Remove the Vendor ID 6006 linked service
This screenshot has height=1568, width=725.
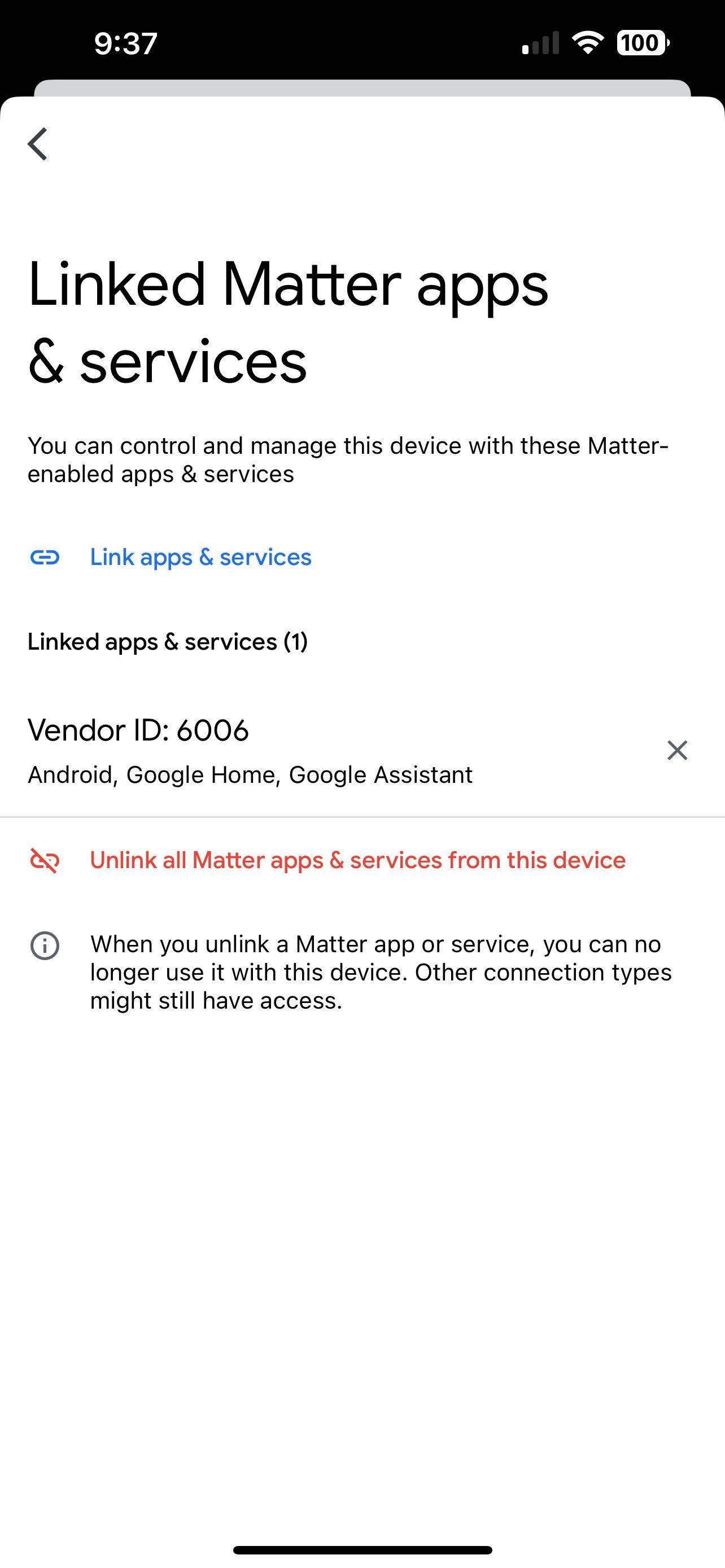678,751
